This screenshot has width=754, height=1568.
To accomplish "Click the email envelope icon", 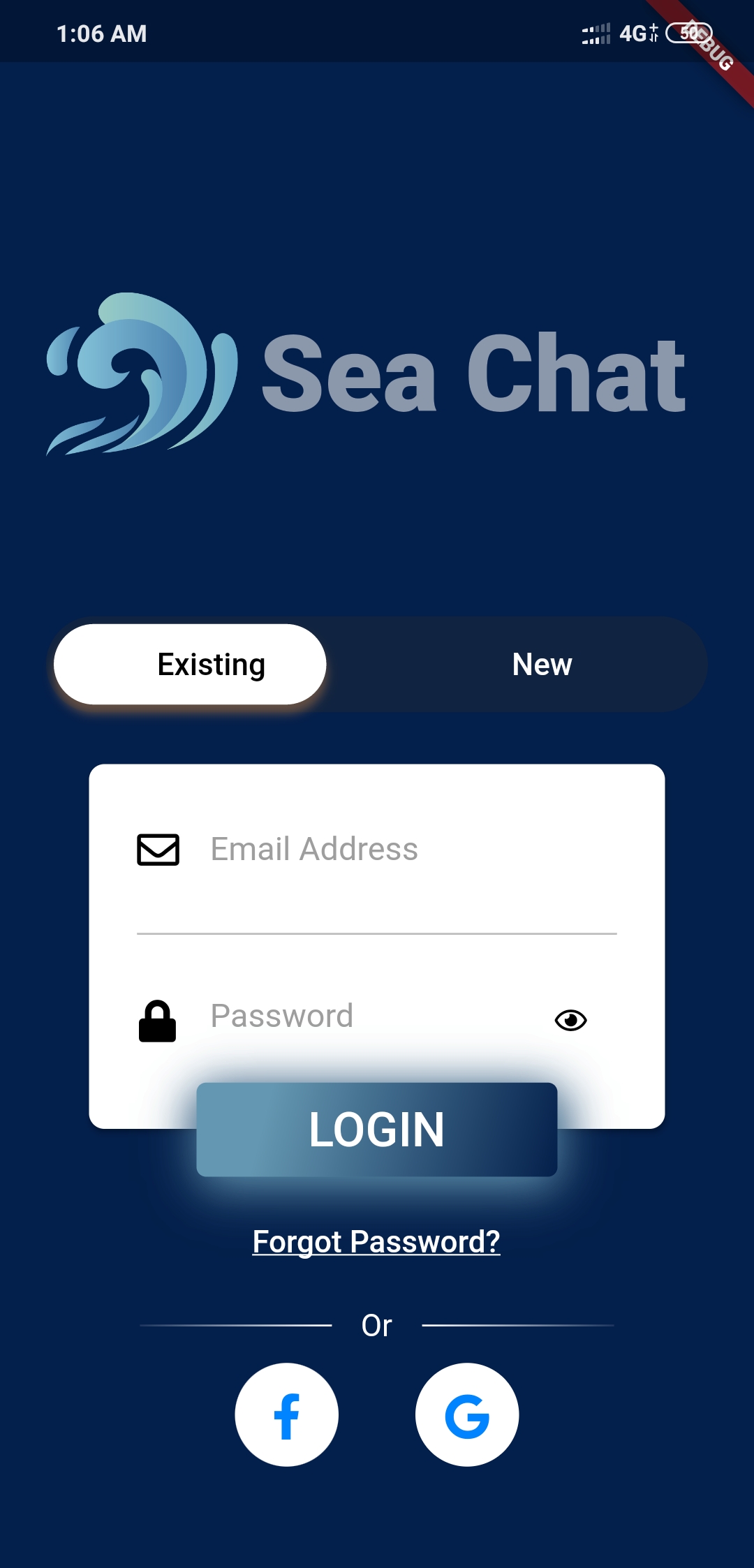I will [x=158, y=849].
